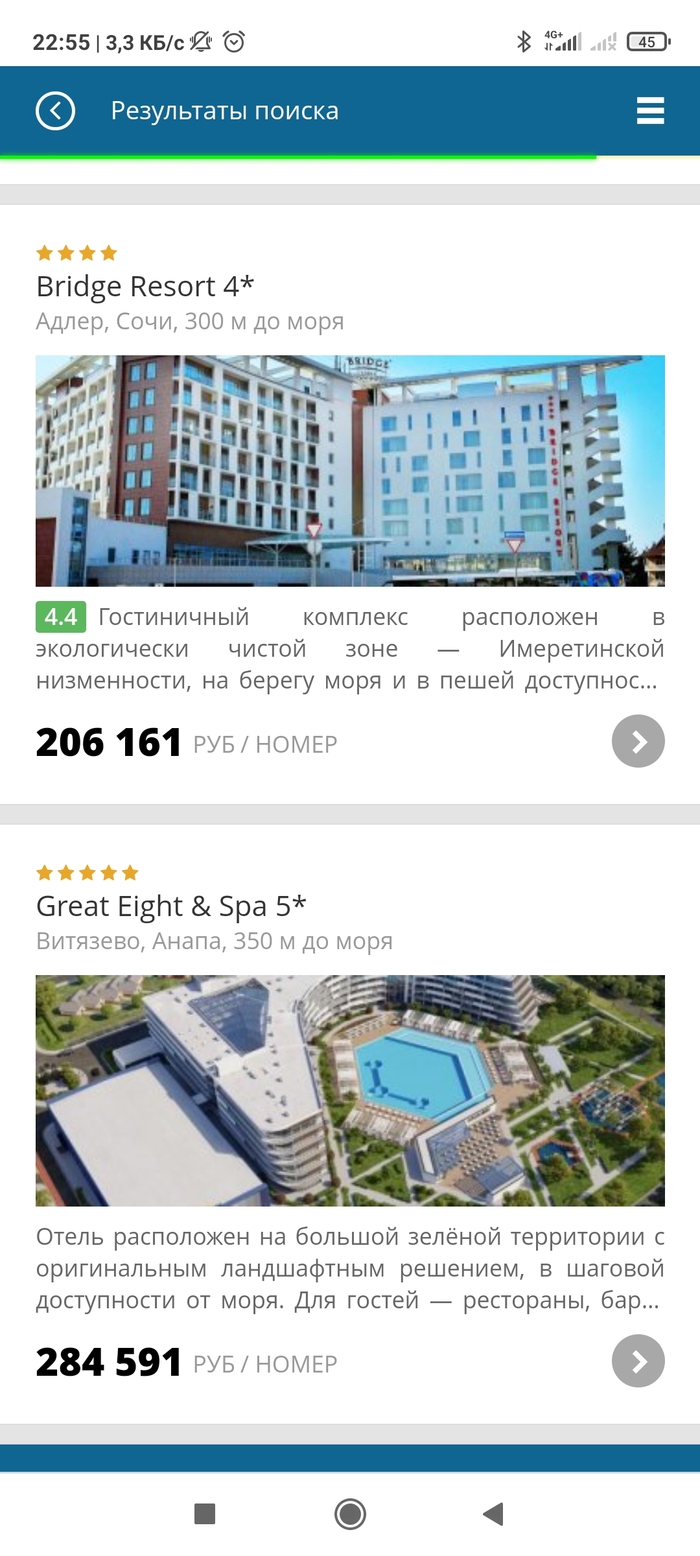This screenshot has width=700, height=1556.
Task: Tap the system back triangle
Action: [x=493, y=1514]
